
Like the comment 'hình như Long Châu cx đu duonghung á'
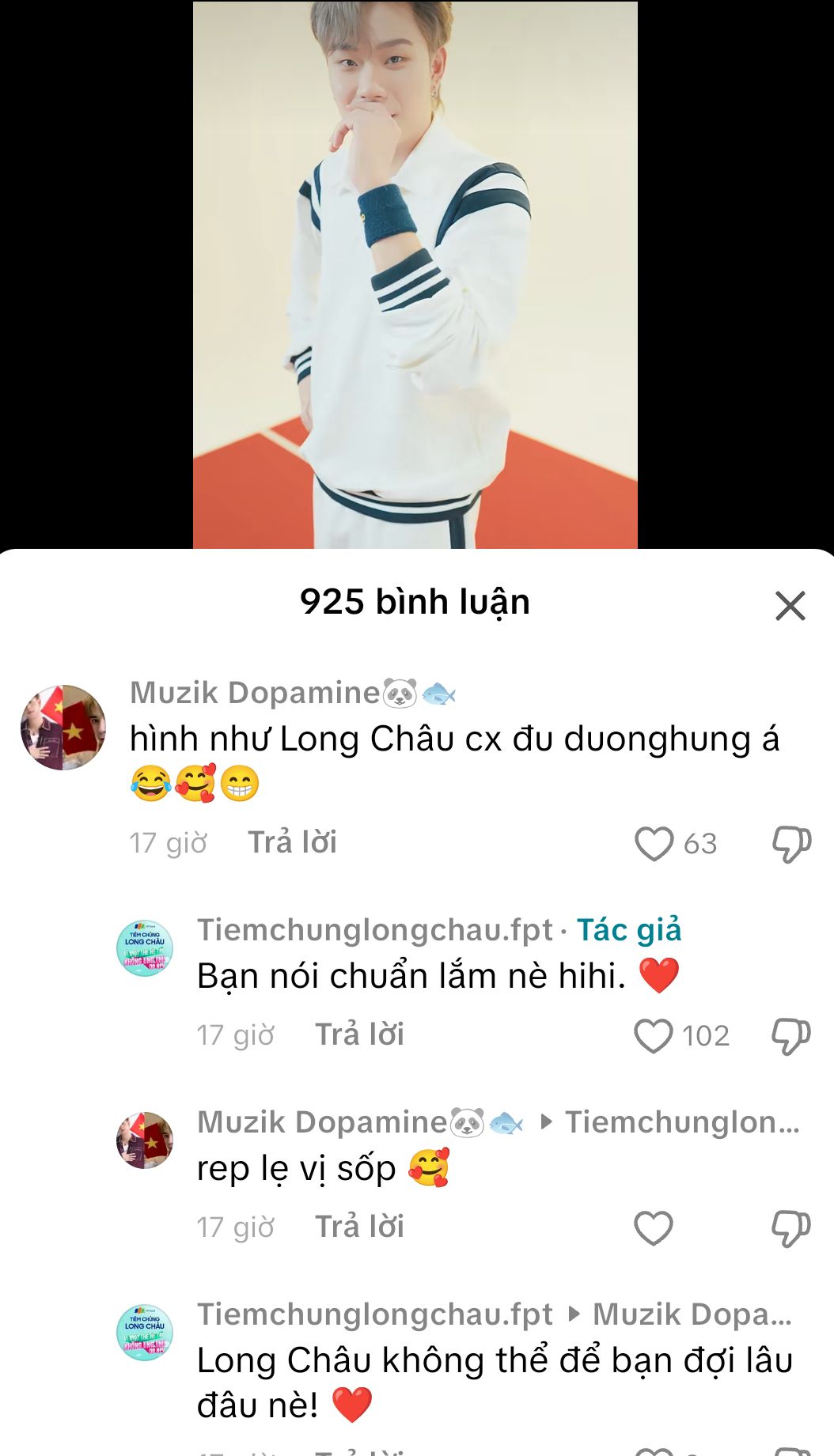pos(654,843)
